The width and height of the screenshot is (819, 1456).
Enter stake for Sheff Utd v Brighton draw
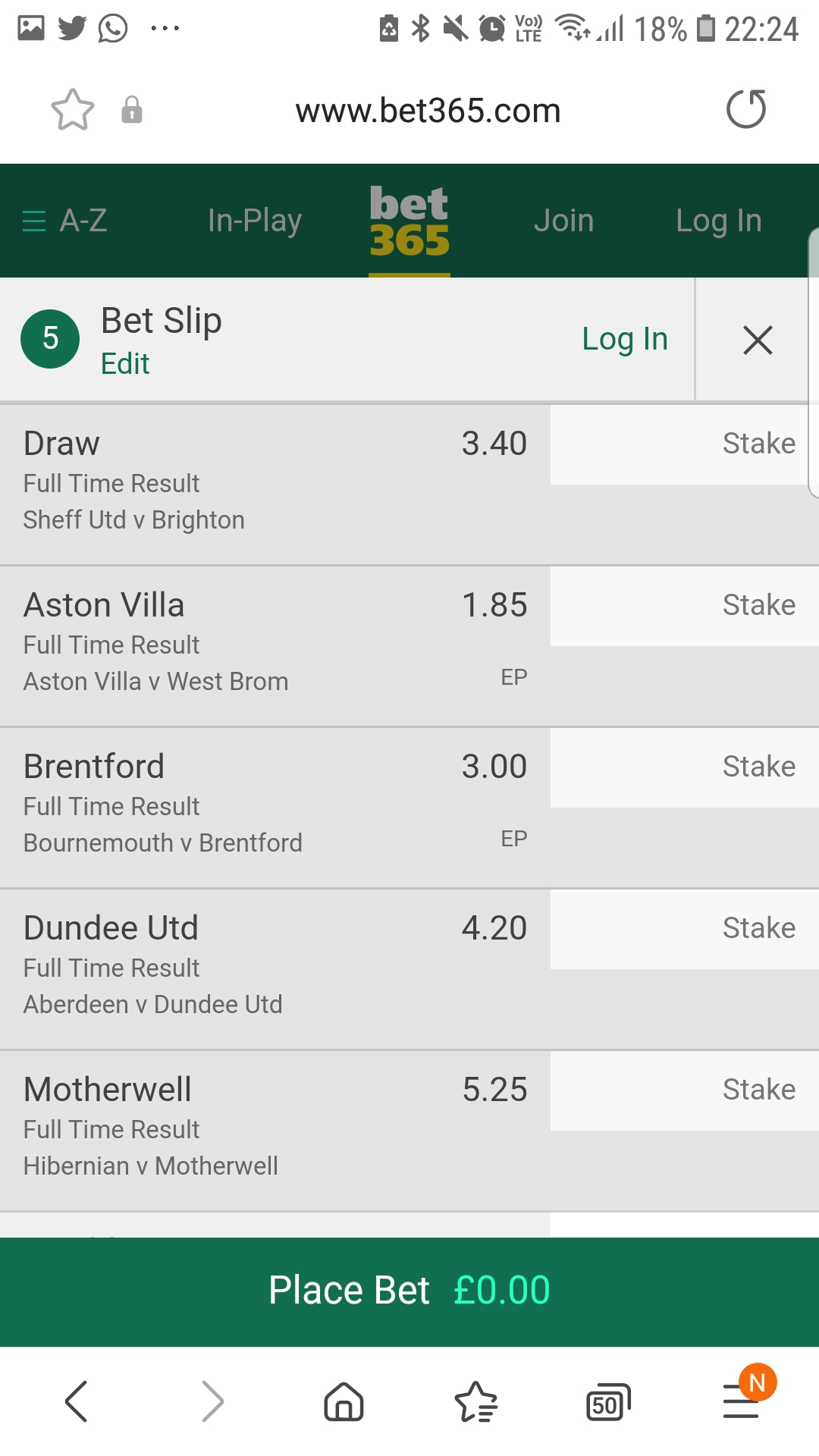point(682,444)
